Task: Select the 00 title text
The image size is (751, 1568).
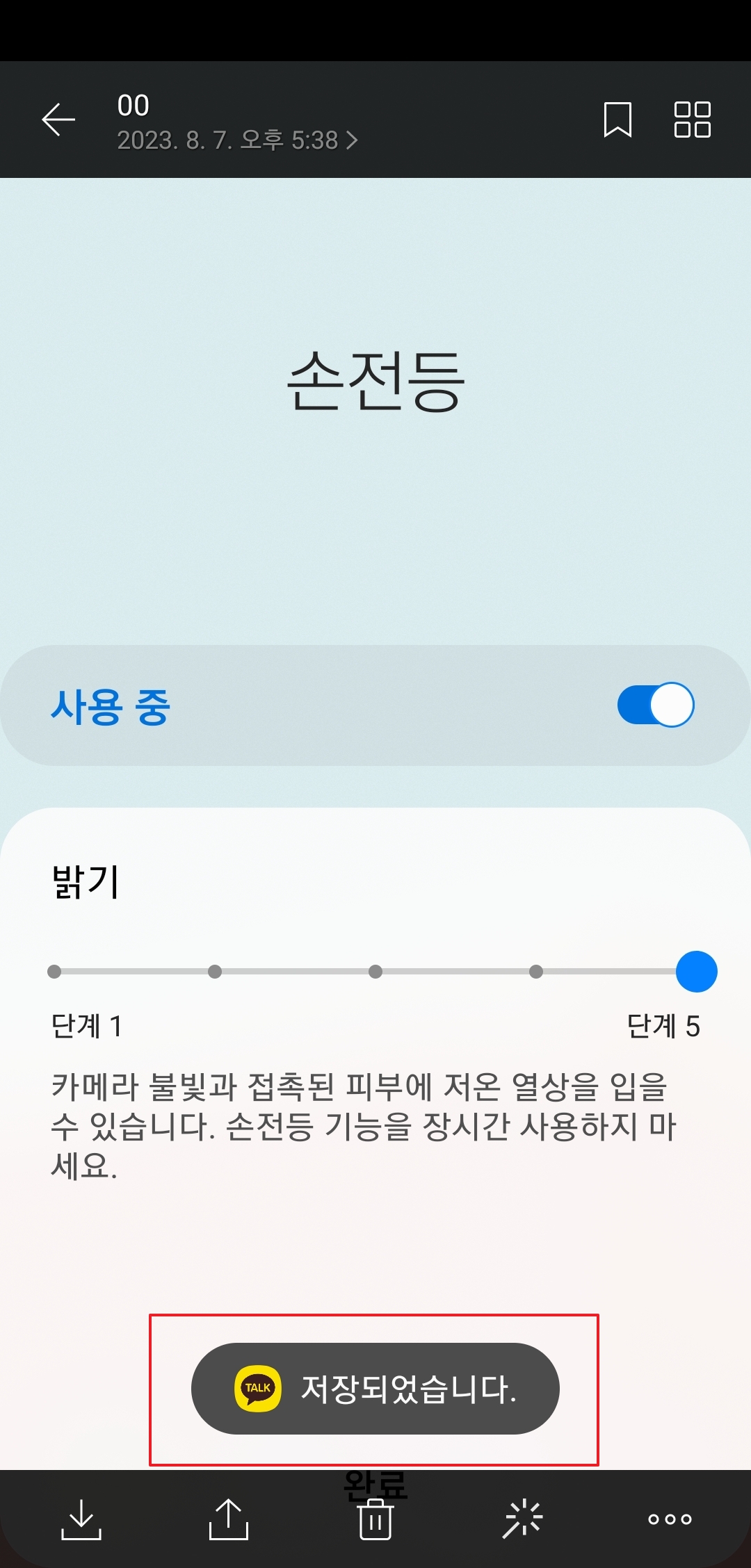Action: click(134, 106)
